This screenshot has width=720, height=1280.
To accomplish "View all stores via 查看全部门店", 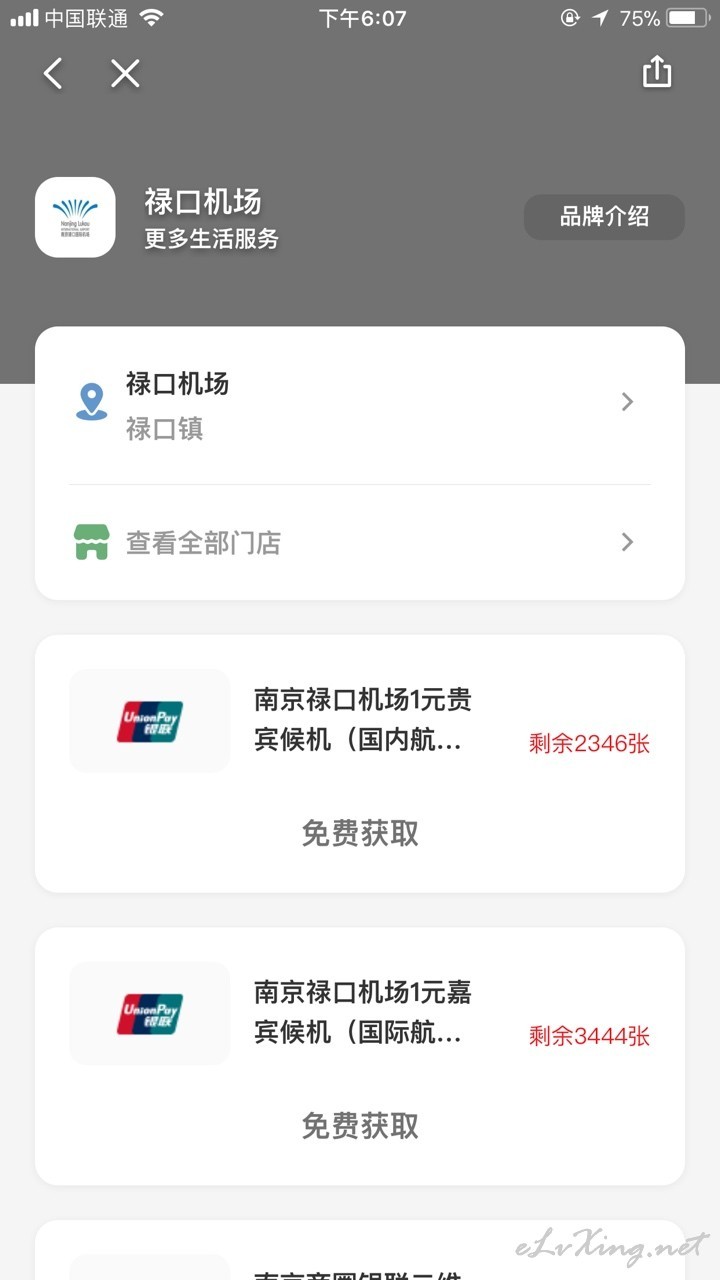I will [360, 542].
